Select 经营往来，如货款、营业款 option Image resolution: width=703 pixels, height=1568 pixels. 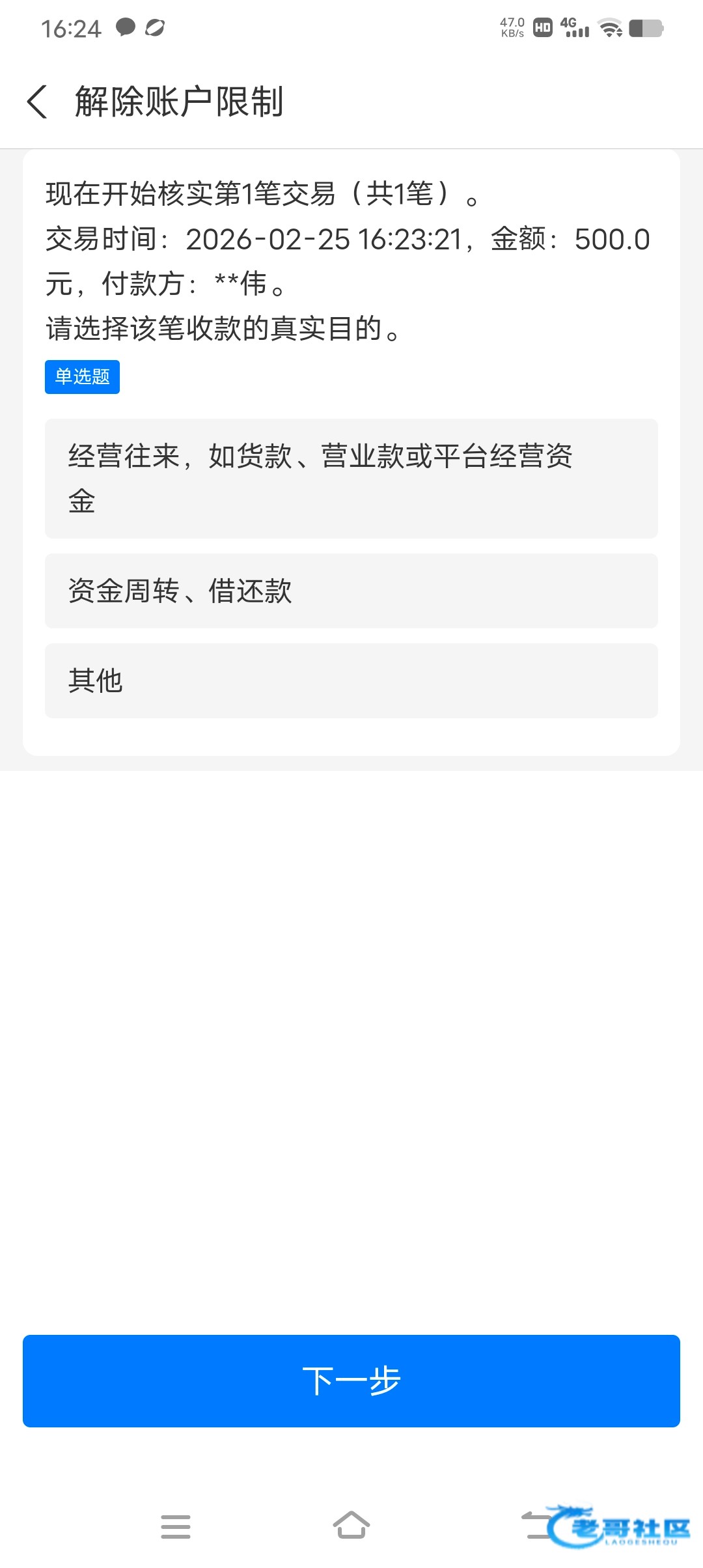pos(351,479)
